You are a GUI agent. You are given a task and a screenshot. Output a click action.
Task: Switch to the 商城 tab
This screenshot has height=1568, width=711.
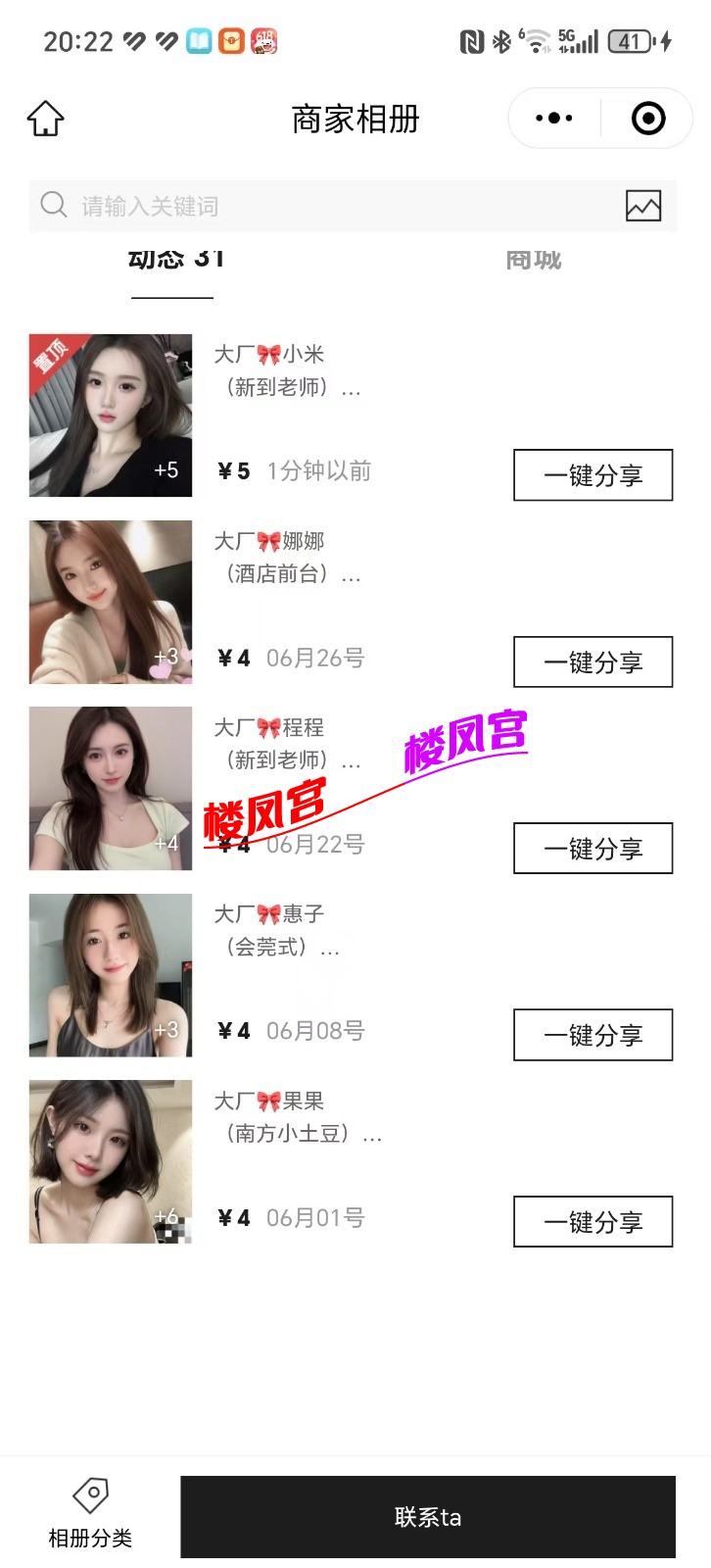pos(533,261)
